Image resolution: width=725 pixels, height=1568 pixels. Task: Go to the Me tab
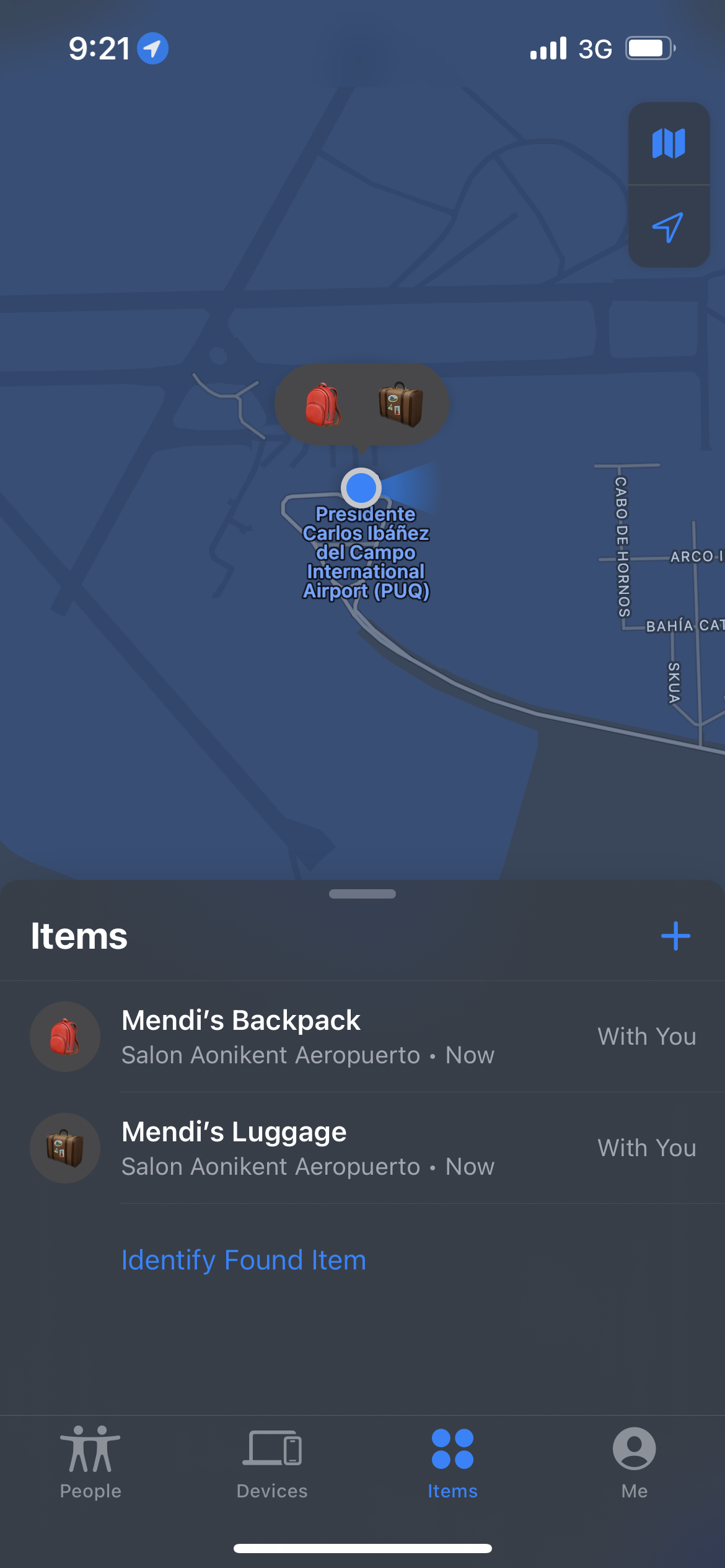click(634, 1463)
